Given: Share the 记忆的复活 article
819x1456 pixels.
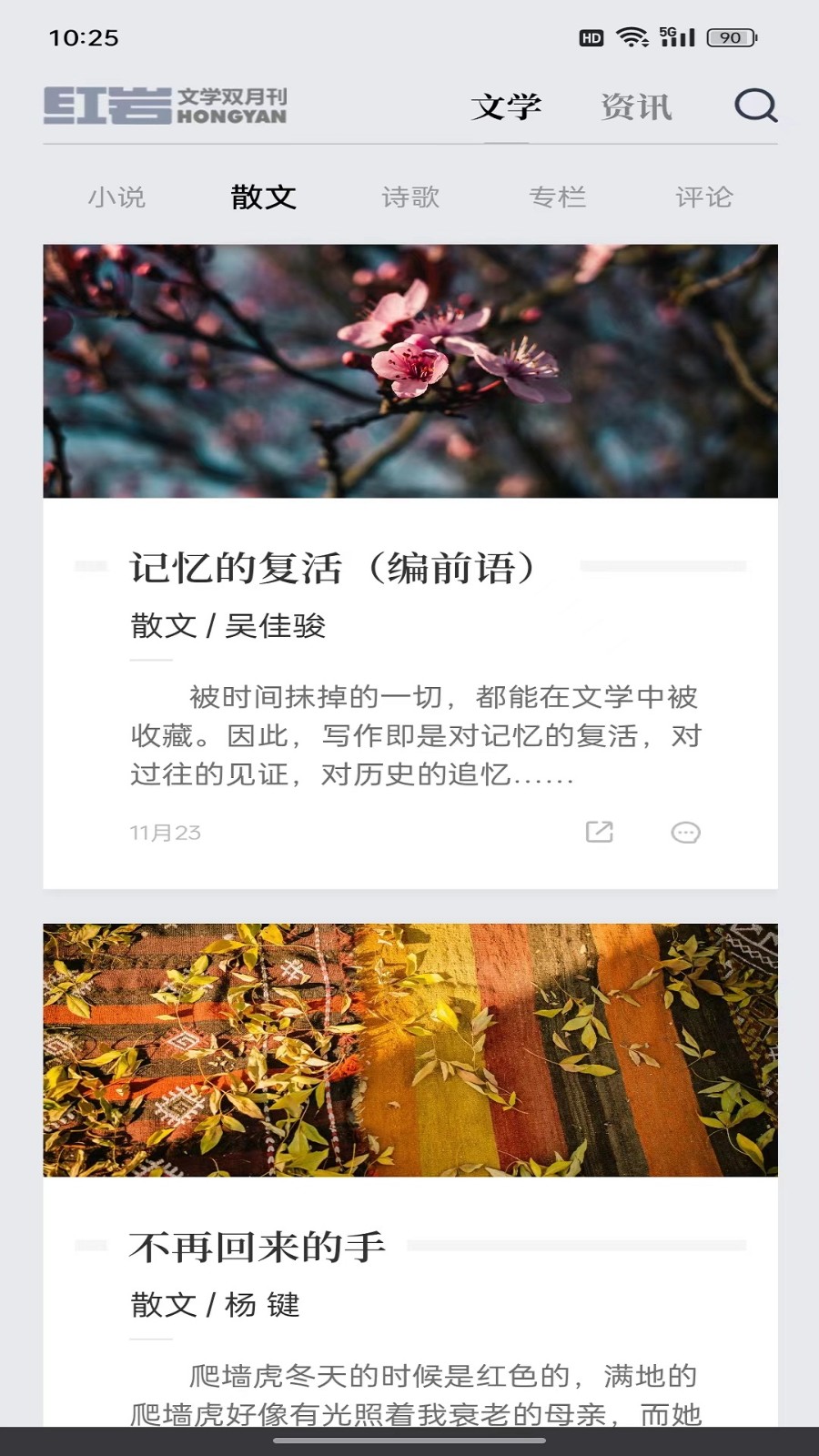Looking at the screenshot, I should pos(599,832).
